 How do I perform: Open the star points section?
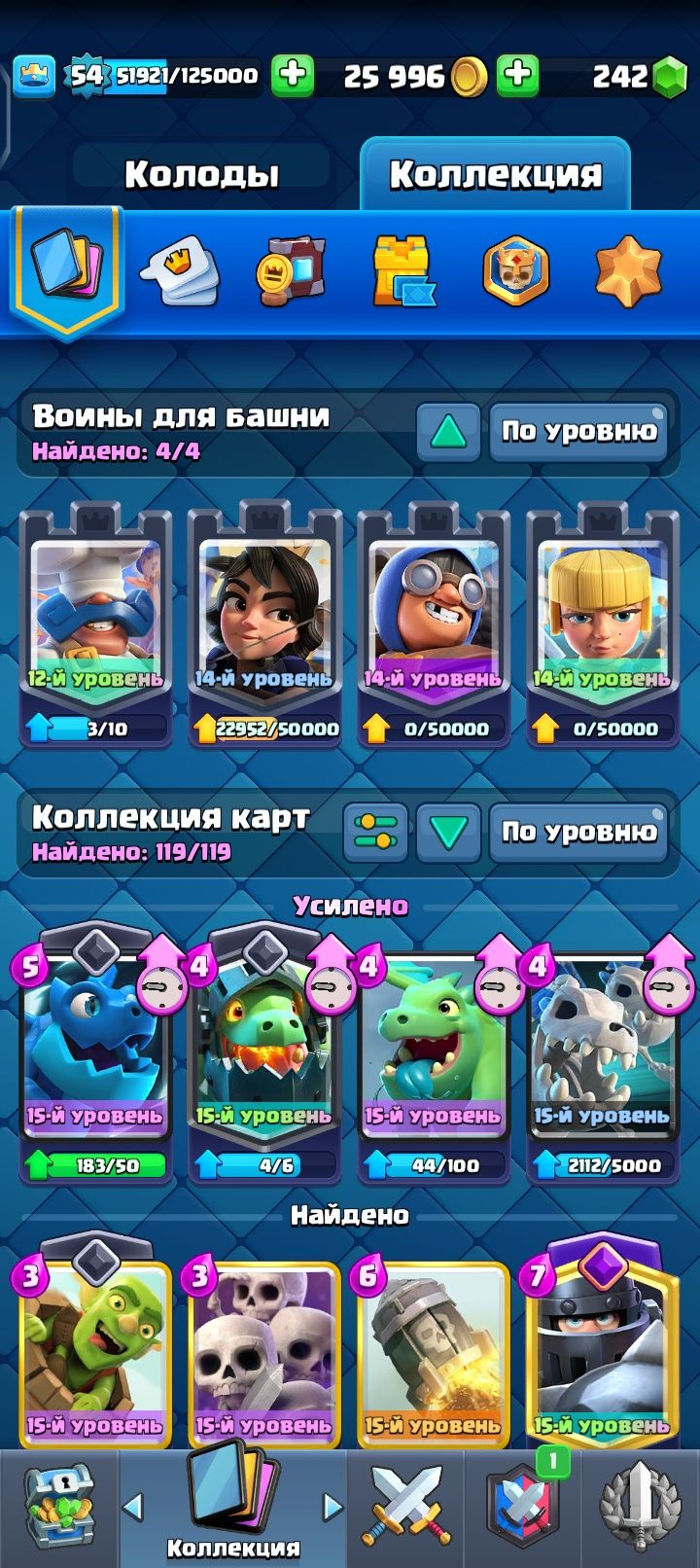point(627,271)
